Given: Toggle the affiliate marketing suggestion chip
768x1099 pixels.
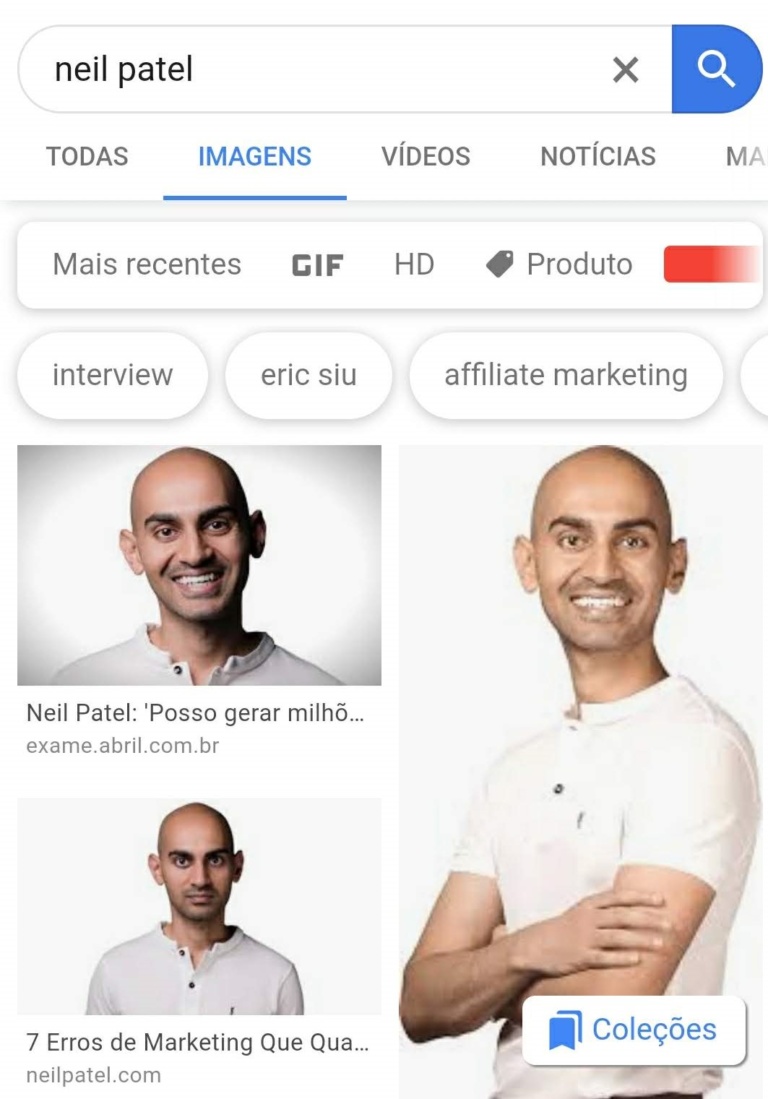Looking at the screenshot, I should (x=566, y=374).
